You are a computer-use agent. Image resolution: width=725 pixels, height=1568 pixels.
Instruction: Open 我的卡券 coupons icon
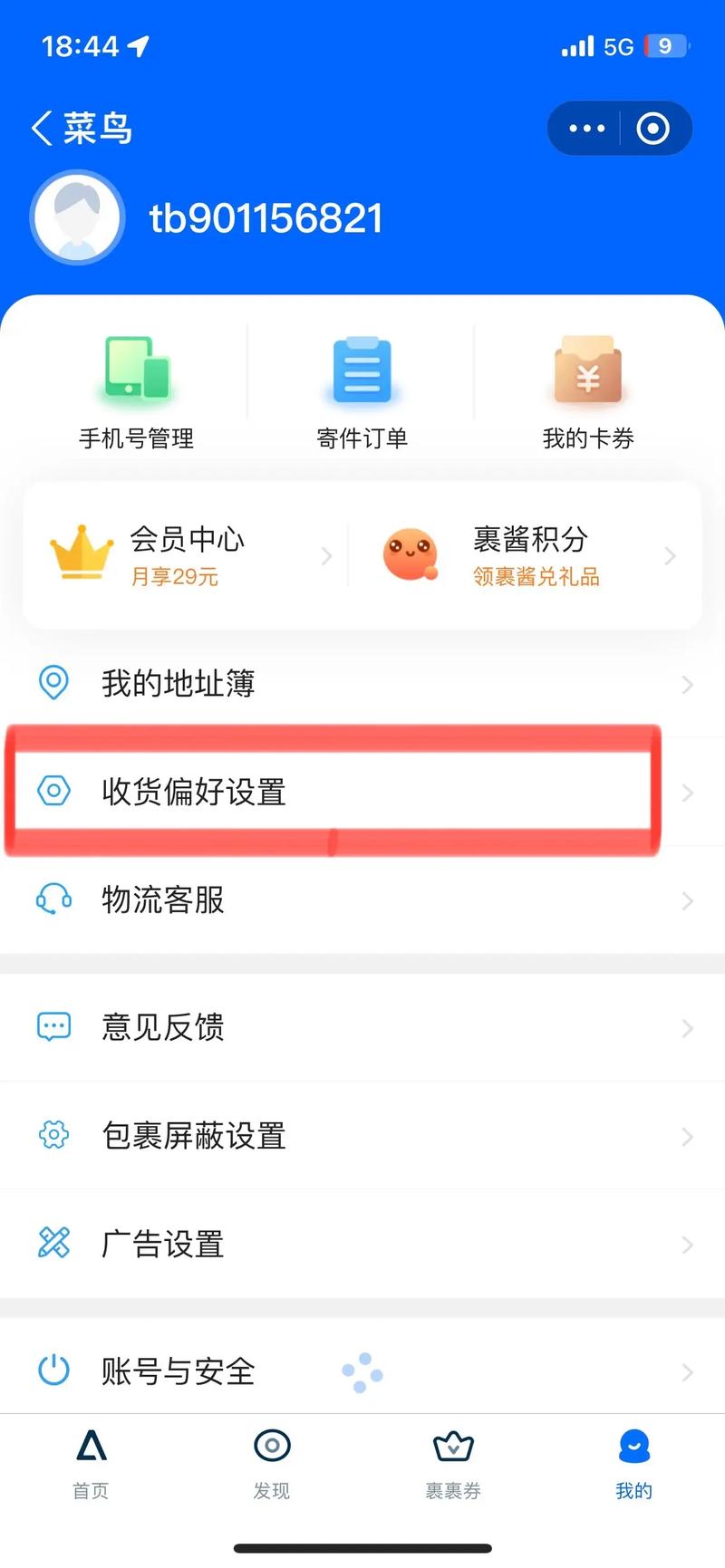tap(587, 370)
